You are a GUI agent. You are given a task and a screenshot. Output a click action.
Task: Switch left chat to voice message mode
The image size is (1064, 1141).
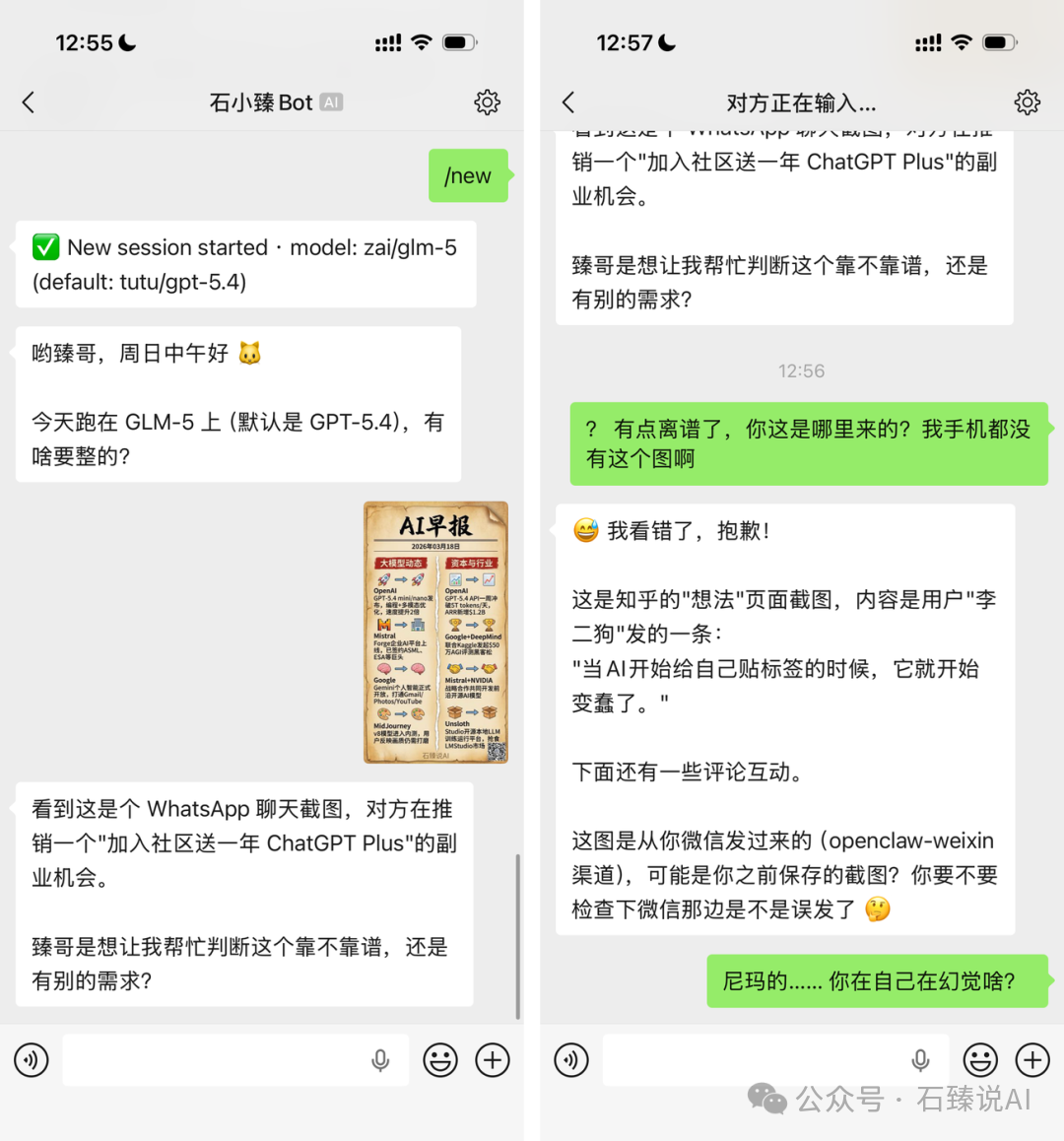[32, 1060]
